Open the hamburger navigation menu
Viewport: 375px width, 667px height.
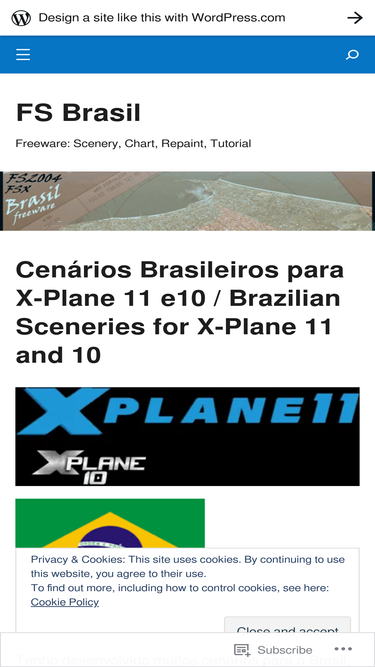(23, 54)
